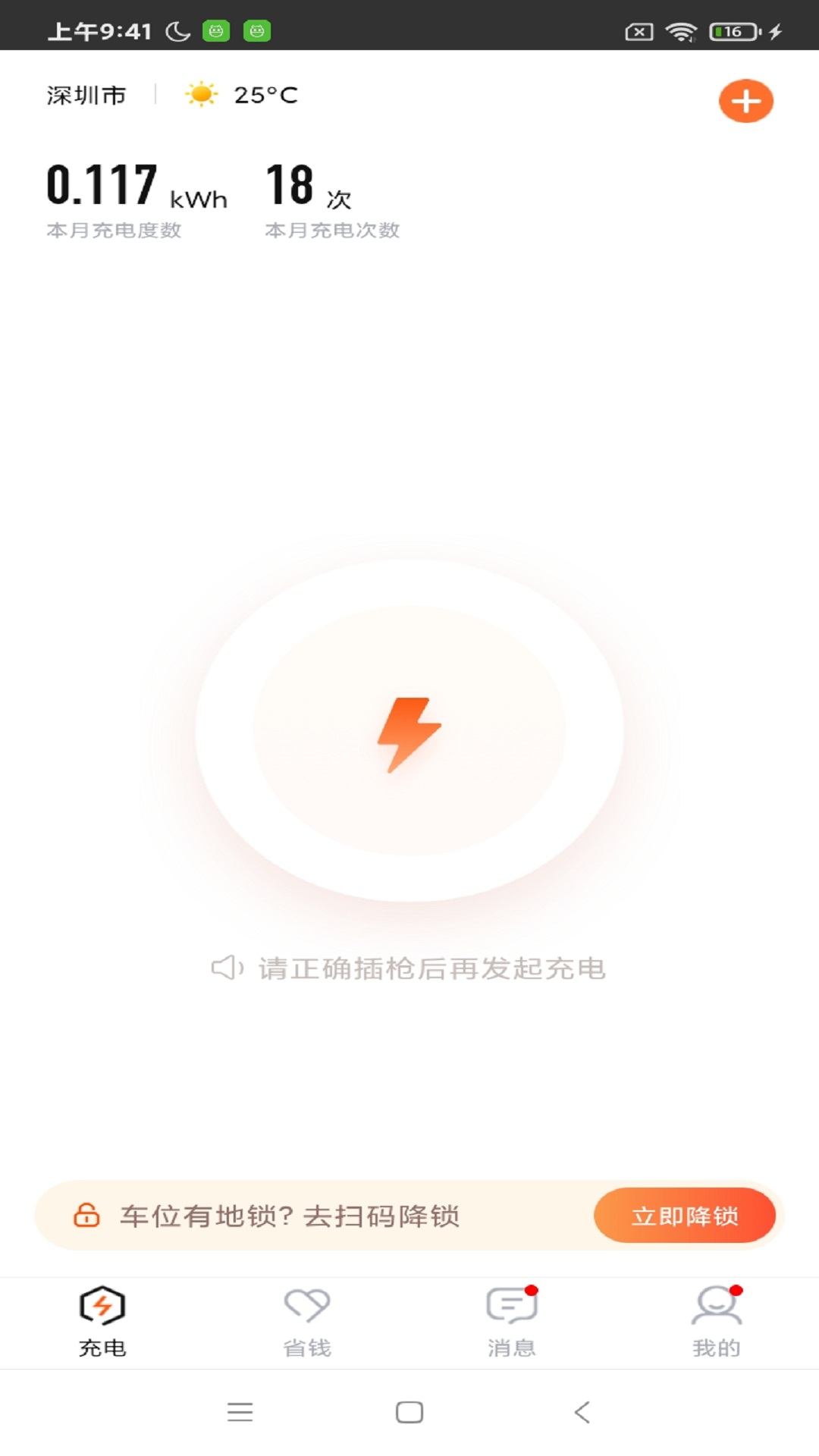
Task: Select the 充电 tab
Action: (102, 1323)
